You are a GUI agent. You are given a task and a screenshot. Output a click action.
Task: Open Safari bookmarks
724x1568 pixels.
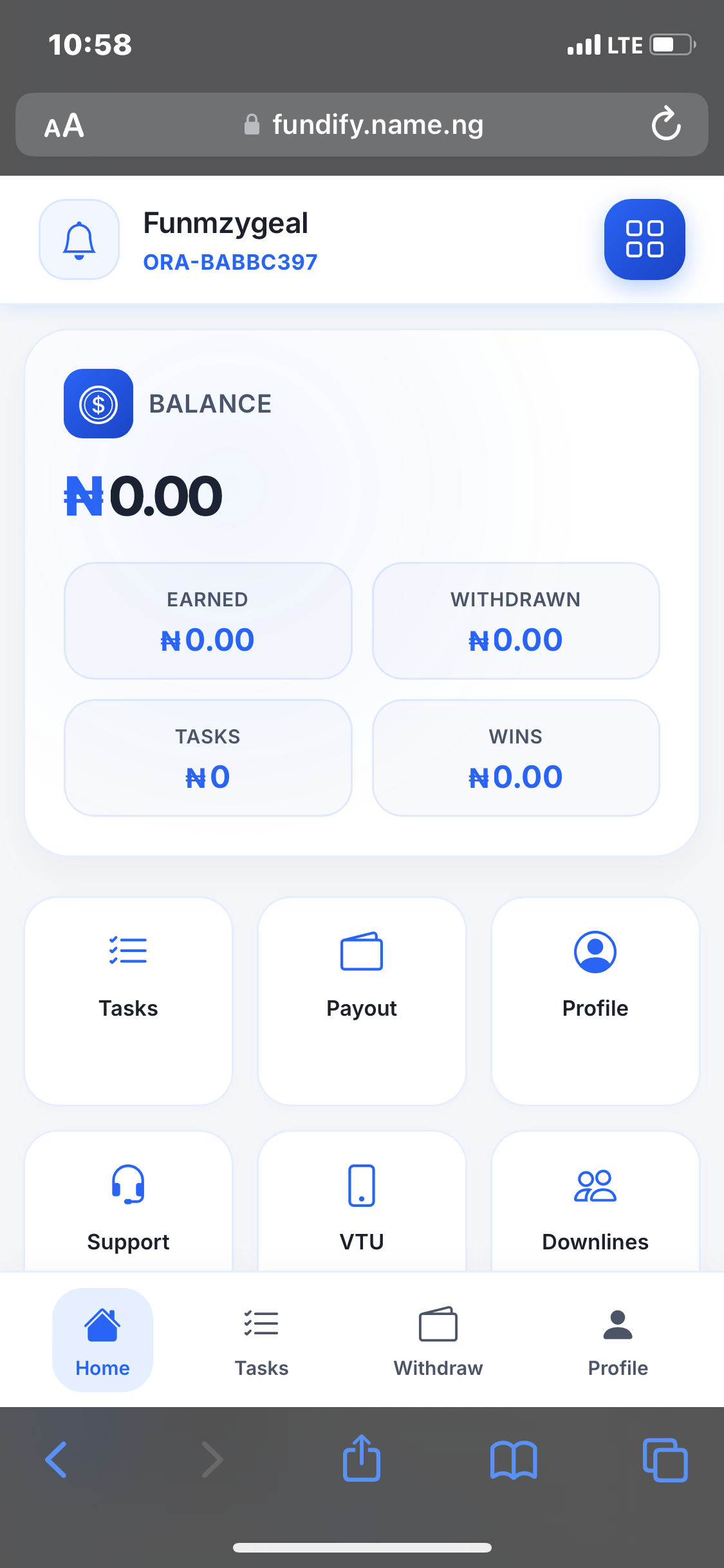514,1460
